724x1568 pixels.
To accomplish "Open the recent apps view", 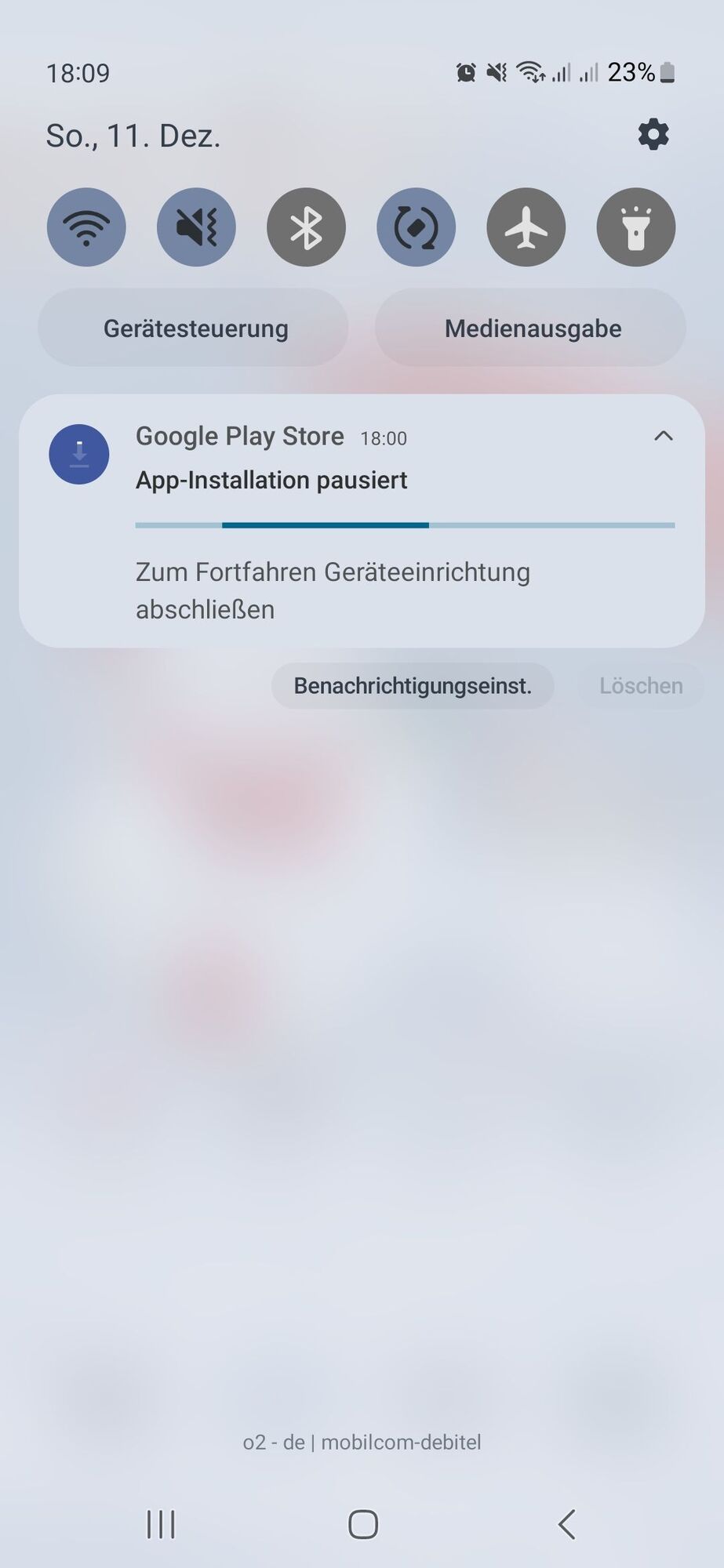I will [161, 1525].
